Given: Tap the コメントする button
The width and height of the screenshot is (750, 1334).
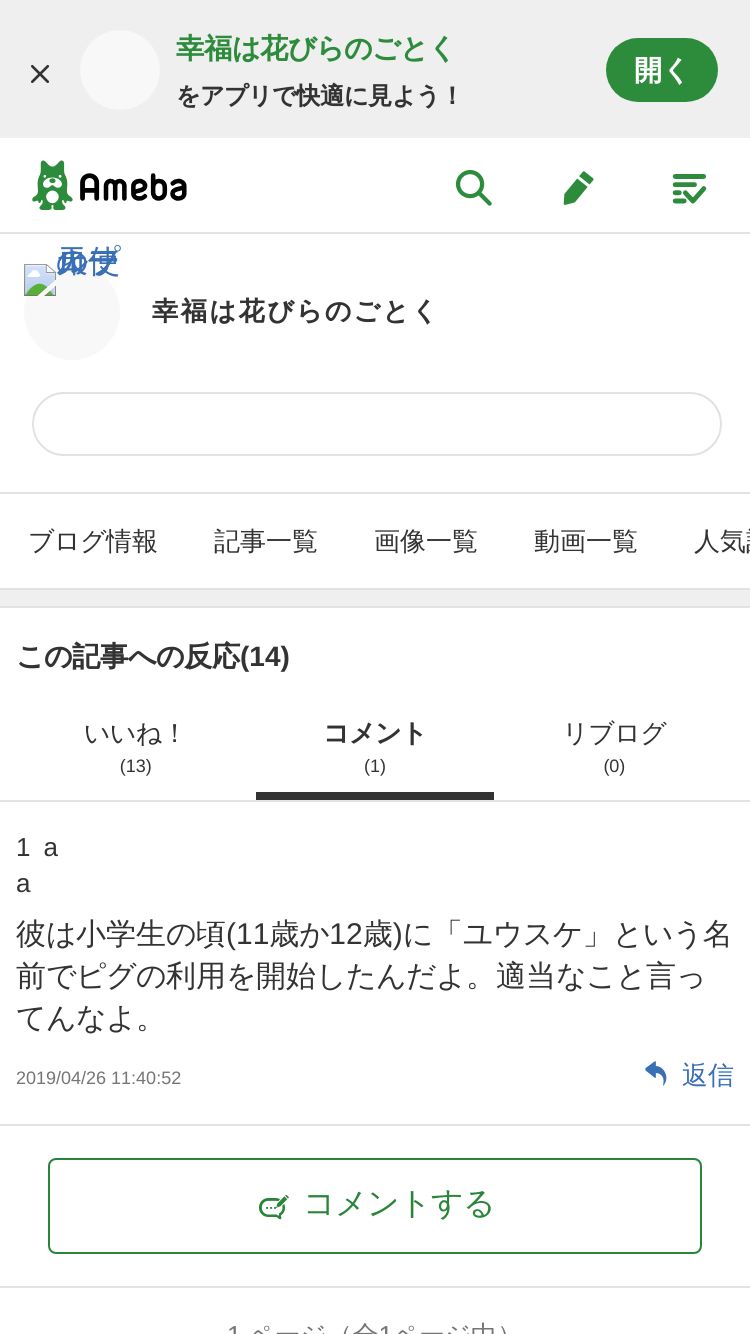Looking at the screenshot, I should [x=375, y=1206].
